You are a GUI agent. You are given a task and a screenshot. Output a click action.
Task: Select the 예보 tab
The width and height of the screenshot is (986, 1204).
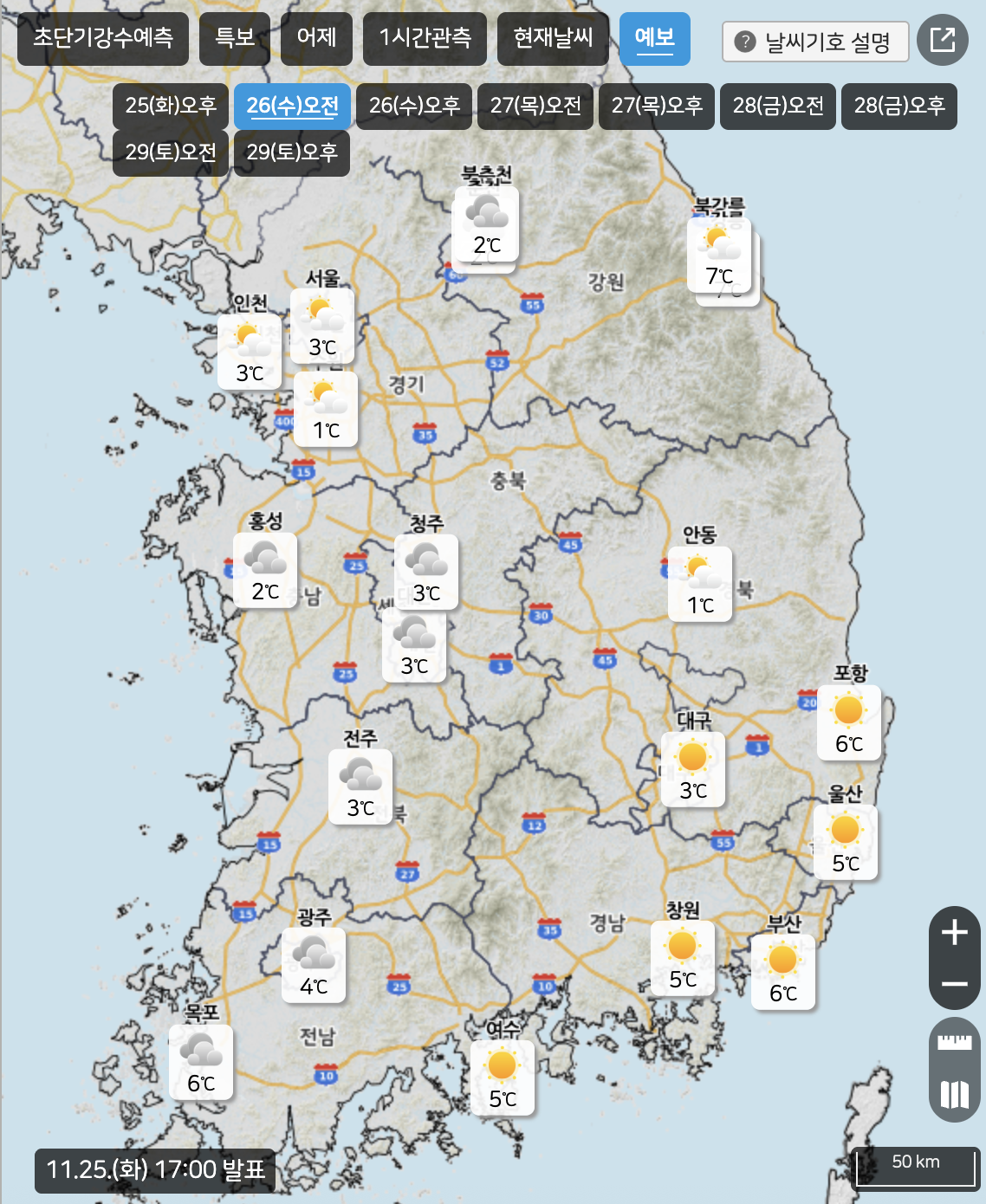click(x=654, y=39)
